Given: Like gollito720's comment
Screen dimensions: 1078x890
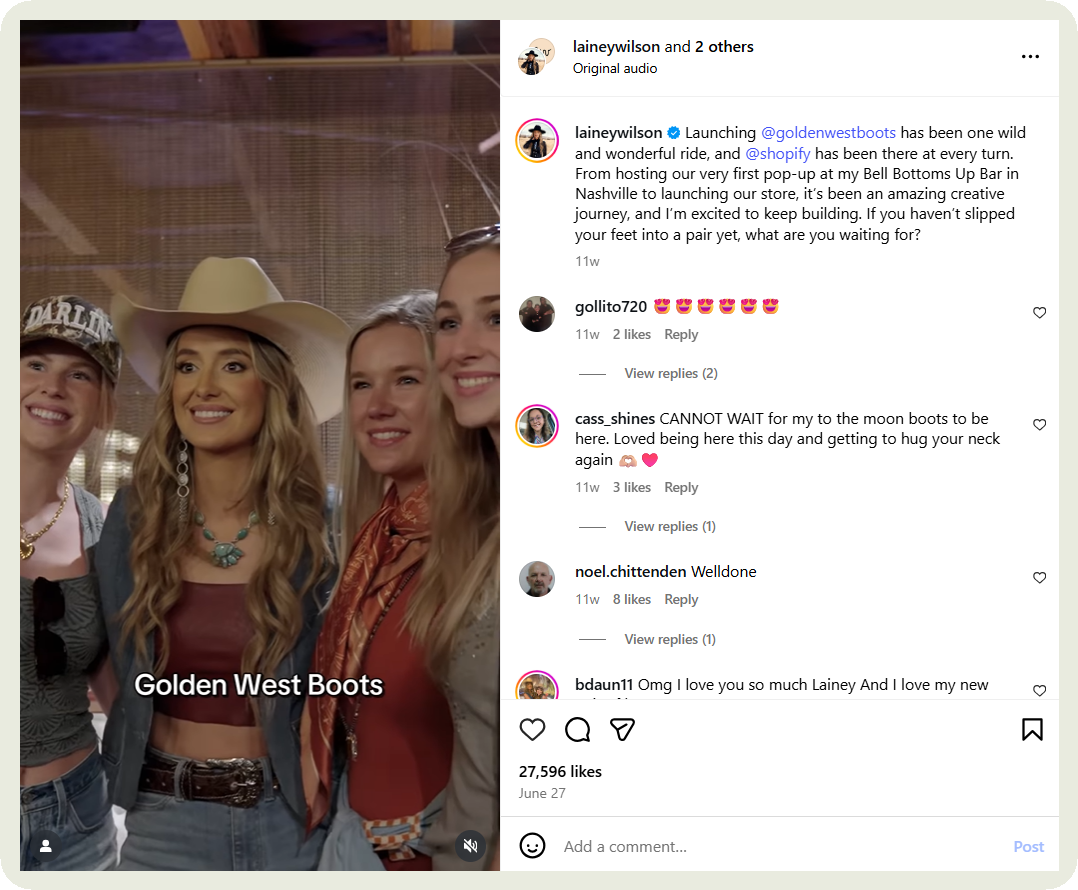Looking at the screenshot, I should tap(1039, 313).
